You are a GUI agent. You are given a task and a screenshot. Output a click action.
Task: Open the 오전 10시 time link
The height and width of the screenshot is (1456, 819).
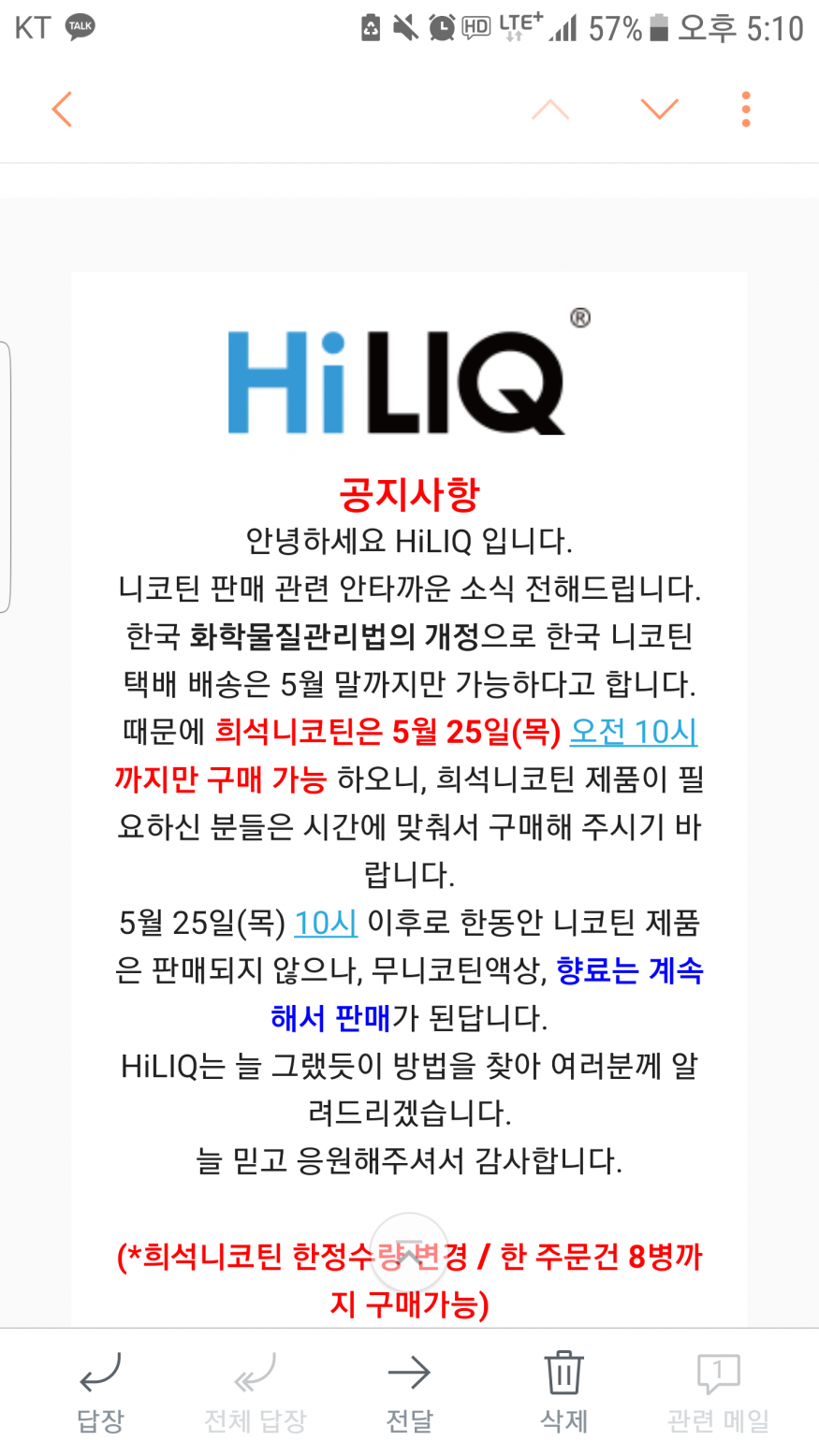[634, 731]
